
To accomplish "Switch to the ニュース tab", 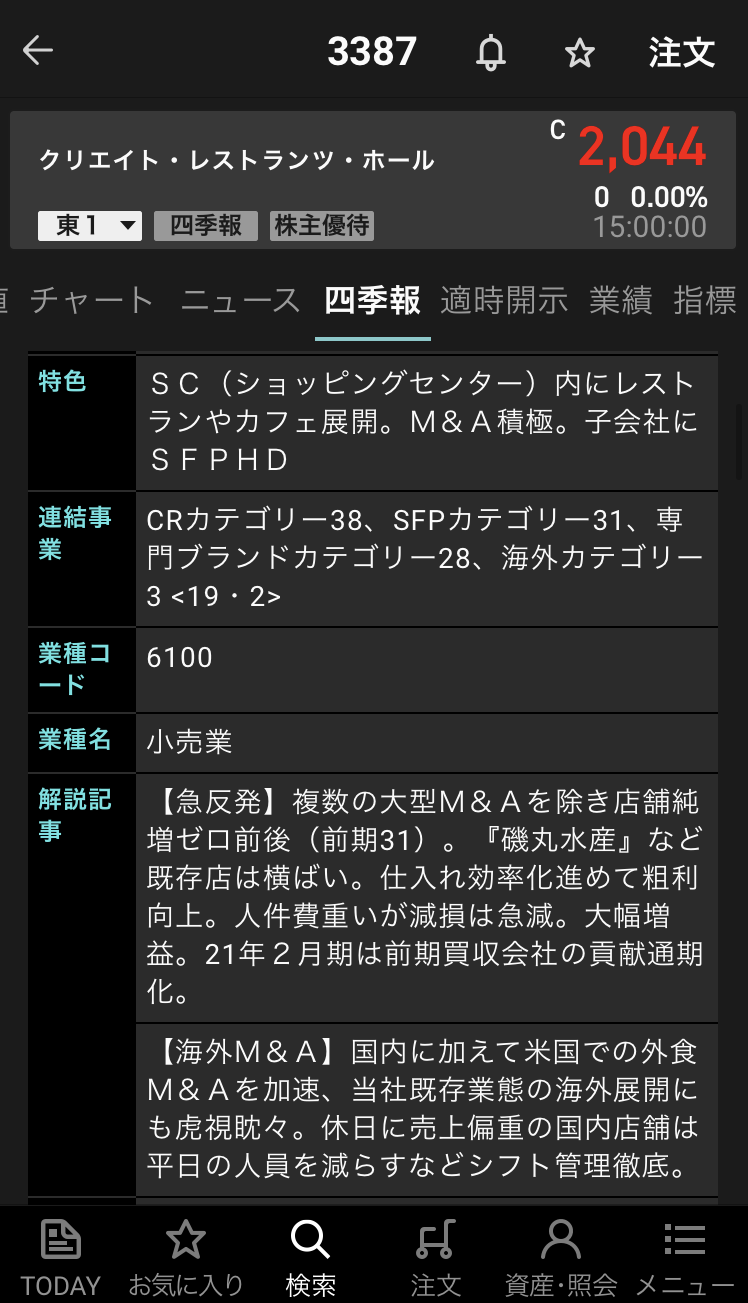I will click(241, 300).
